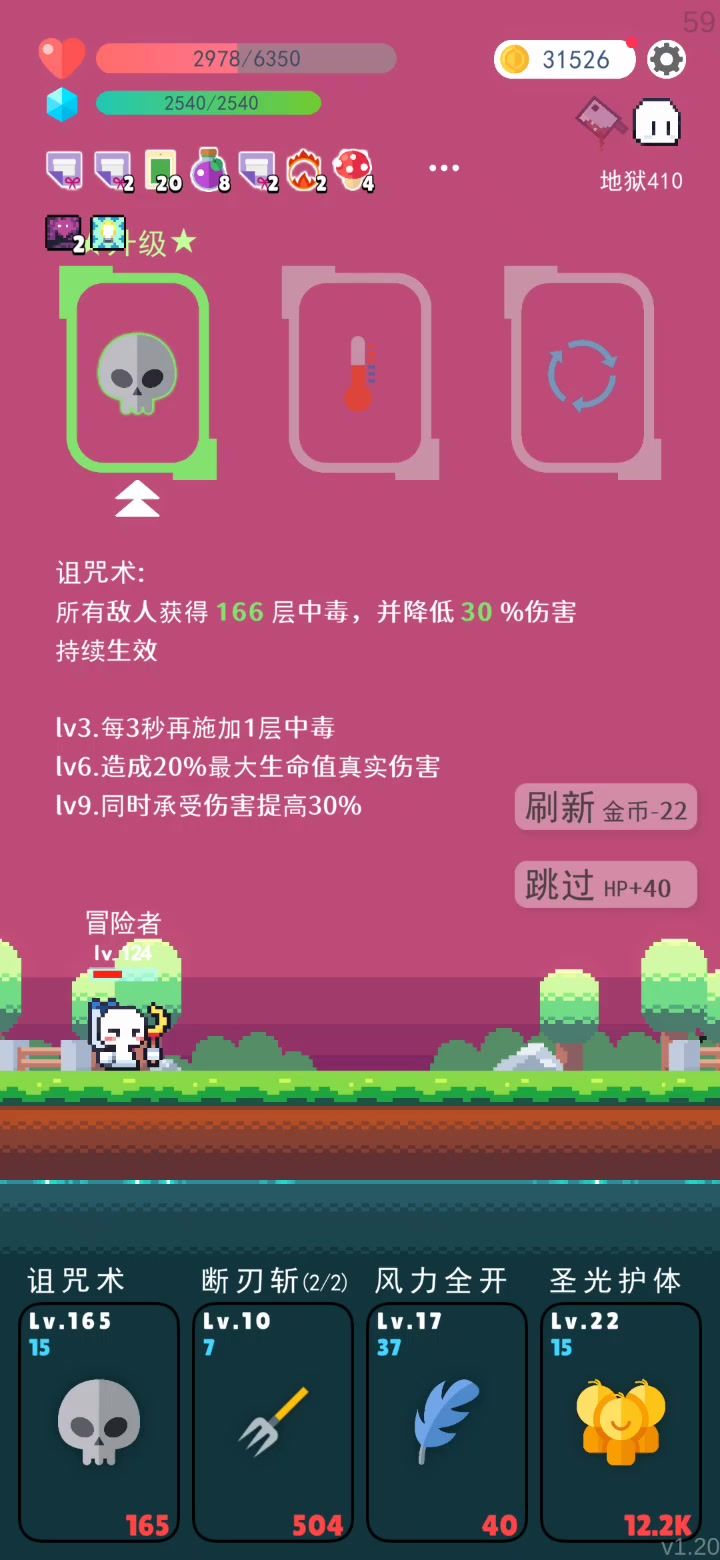This screenshot has height=1560, width=720.
Task: View the mushroom buff icon
Action: [x=353, y=169]
